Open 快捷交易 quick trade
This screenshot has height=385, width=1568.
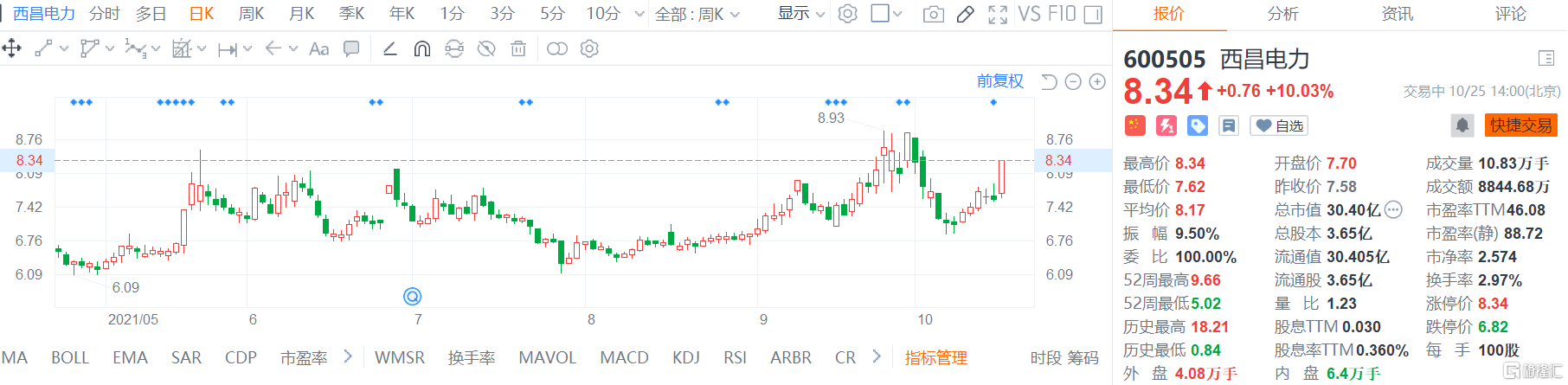click(1520, 125)
